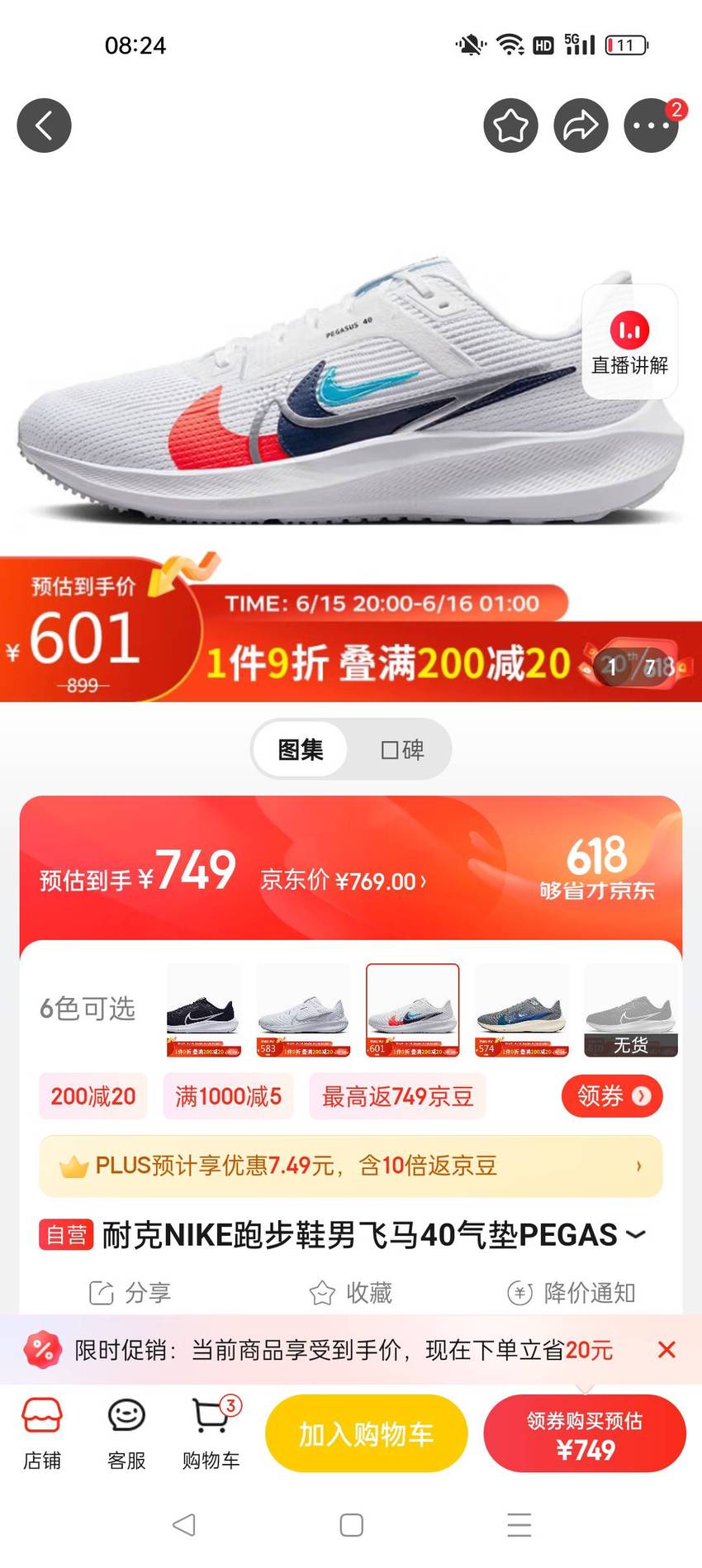Go back using the top-left arrow
Viewport: 702px width, 1568px height.
[x=44, y=126]
